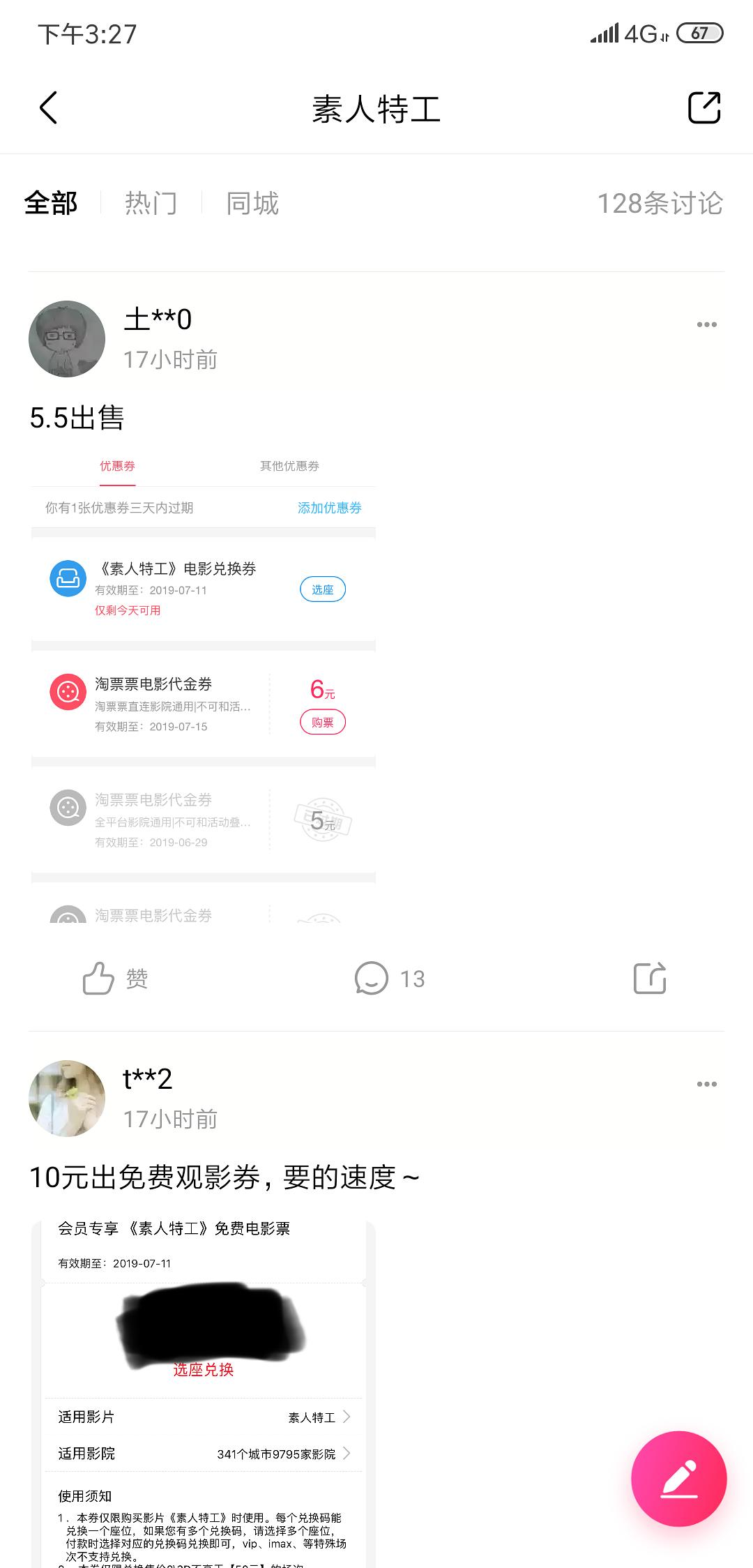753x1568 pixels.
Task: Open more options on 土**0's post
Action: point(706,324)
